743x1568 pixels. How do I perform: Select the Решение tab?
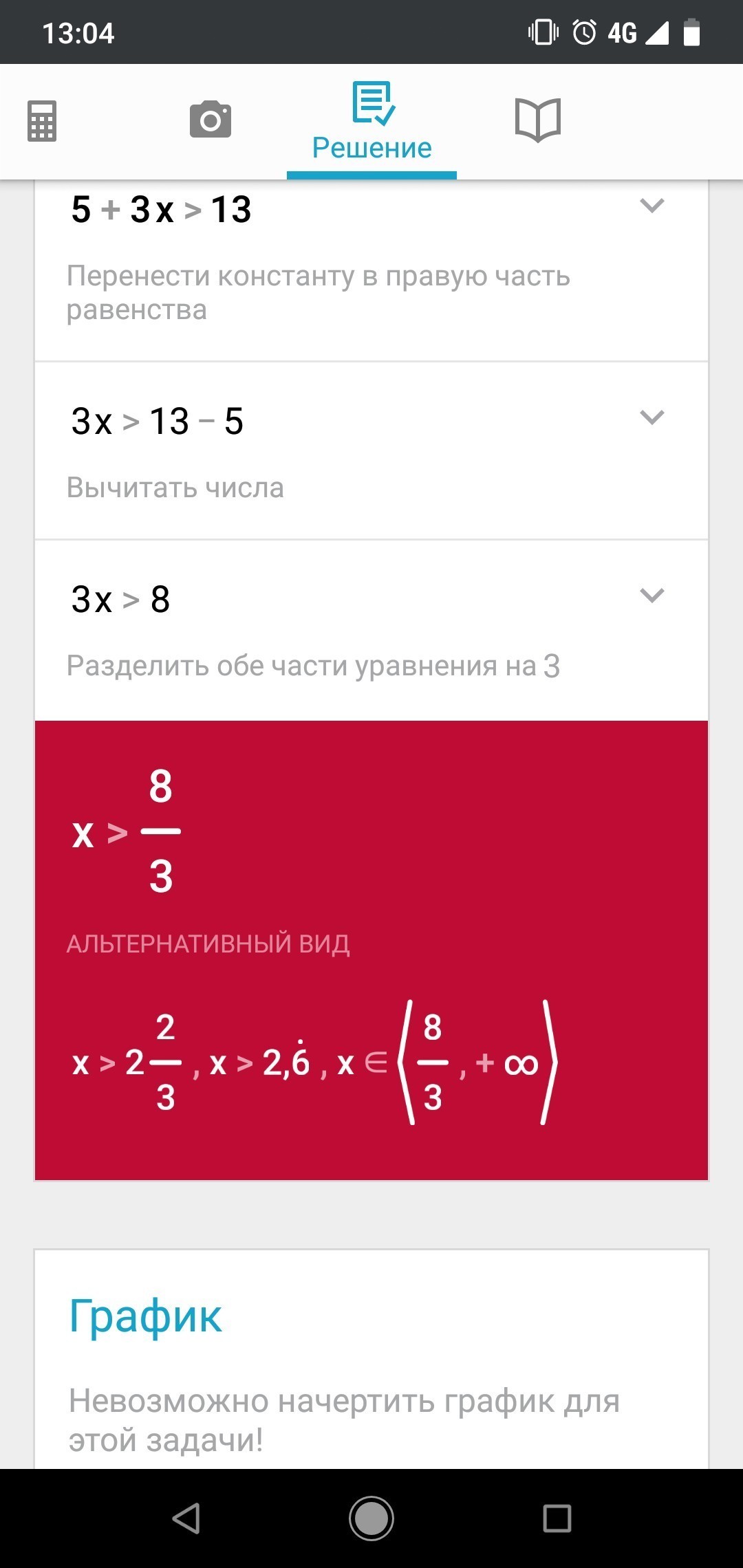(x=371, y=122)
